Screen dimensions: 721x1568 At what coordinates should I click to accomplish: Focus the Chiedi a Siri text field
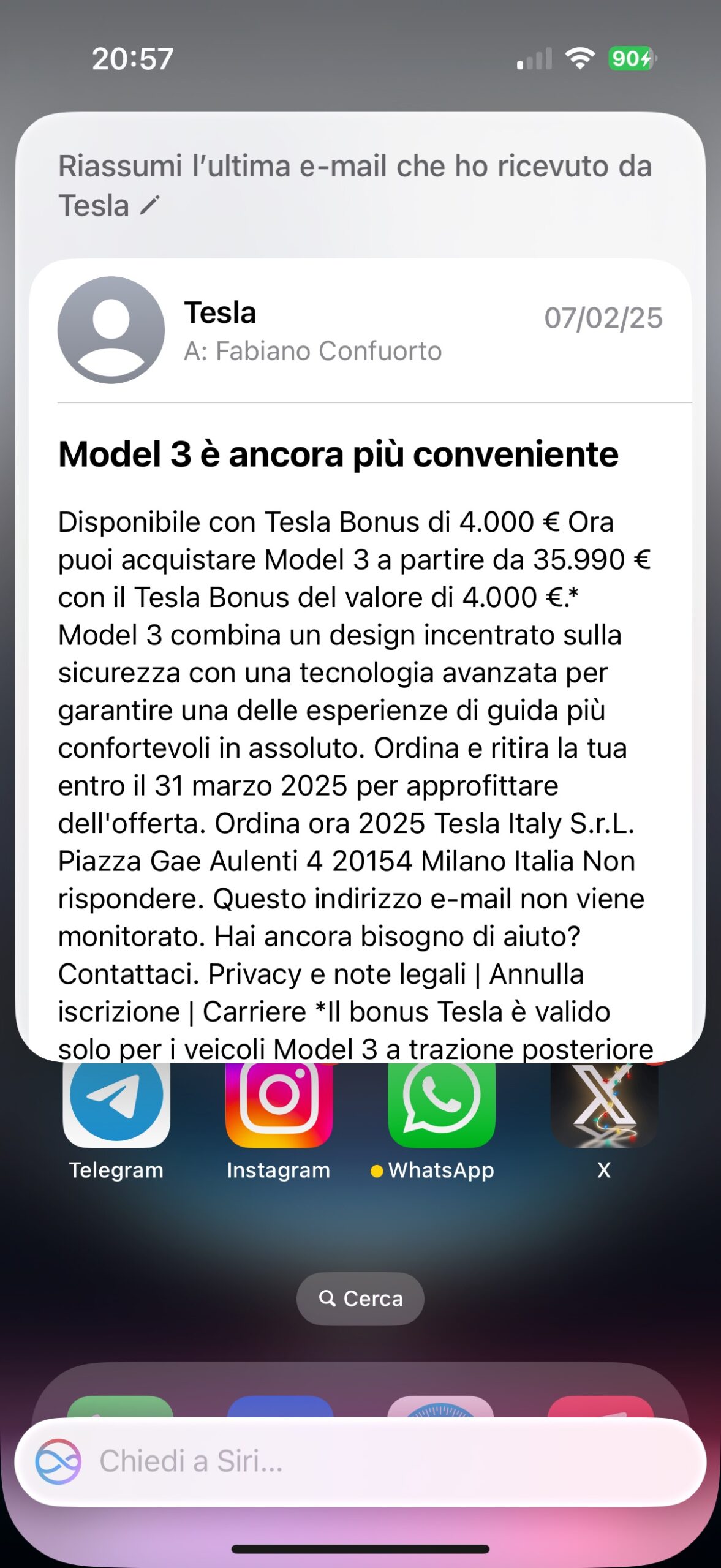point(380,1461)
